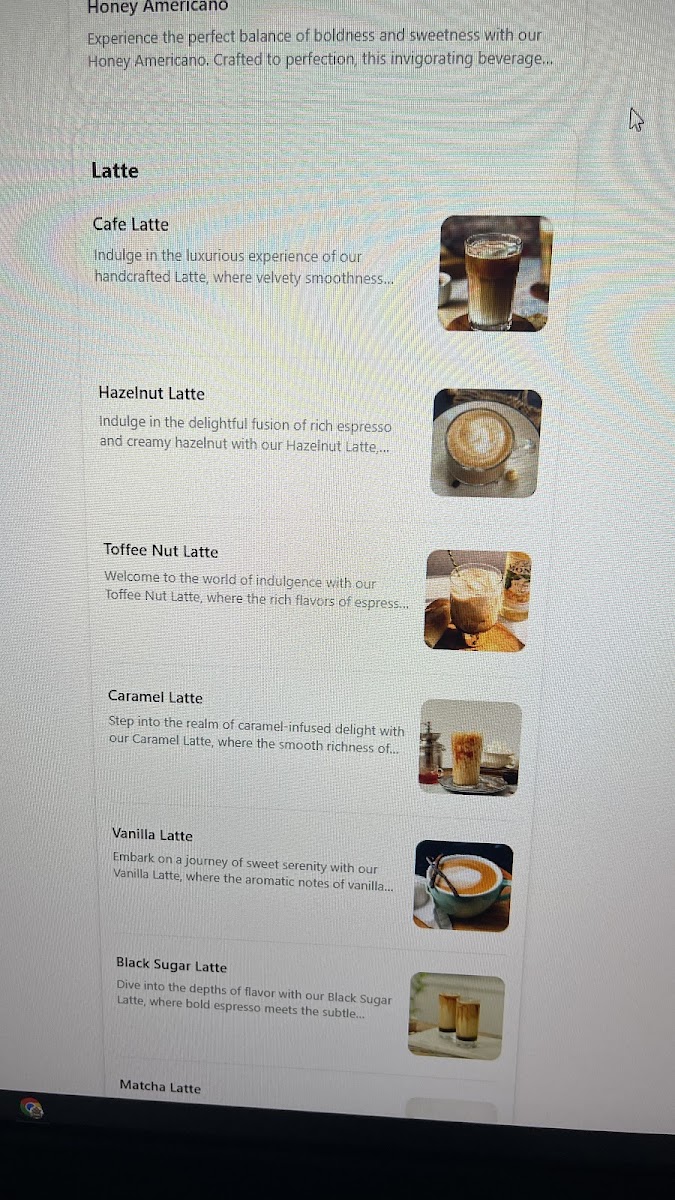
Task: Choose the Caramel Latte item
Action: coord(313,745)
